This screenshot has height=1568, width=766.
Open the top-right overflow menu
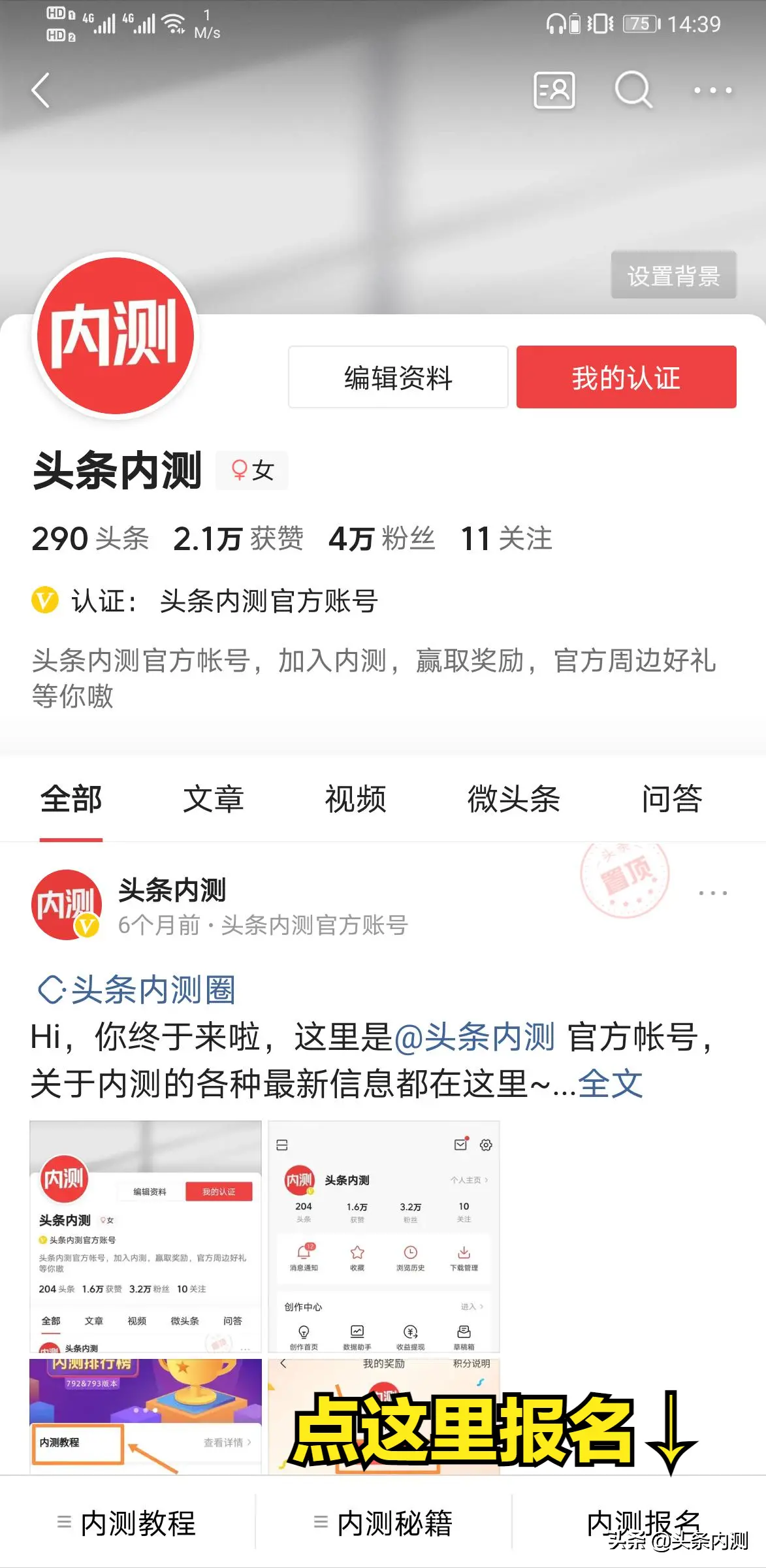(712, 90)
